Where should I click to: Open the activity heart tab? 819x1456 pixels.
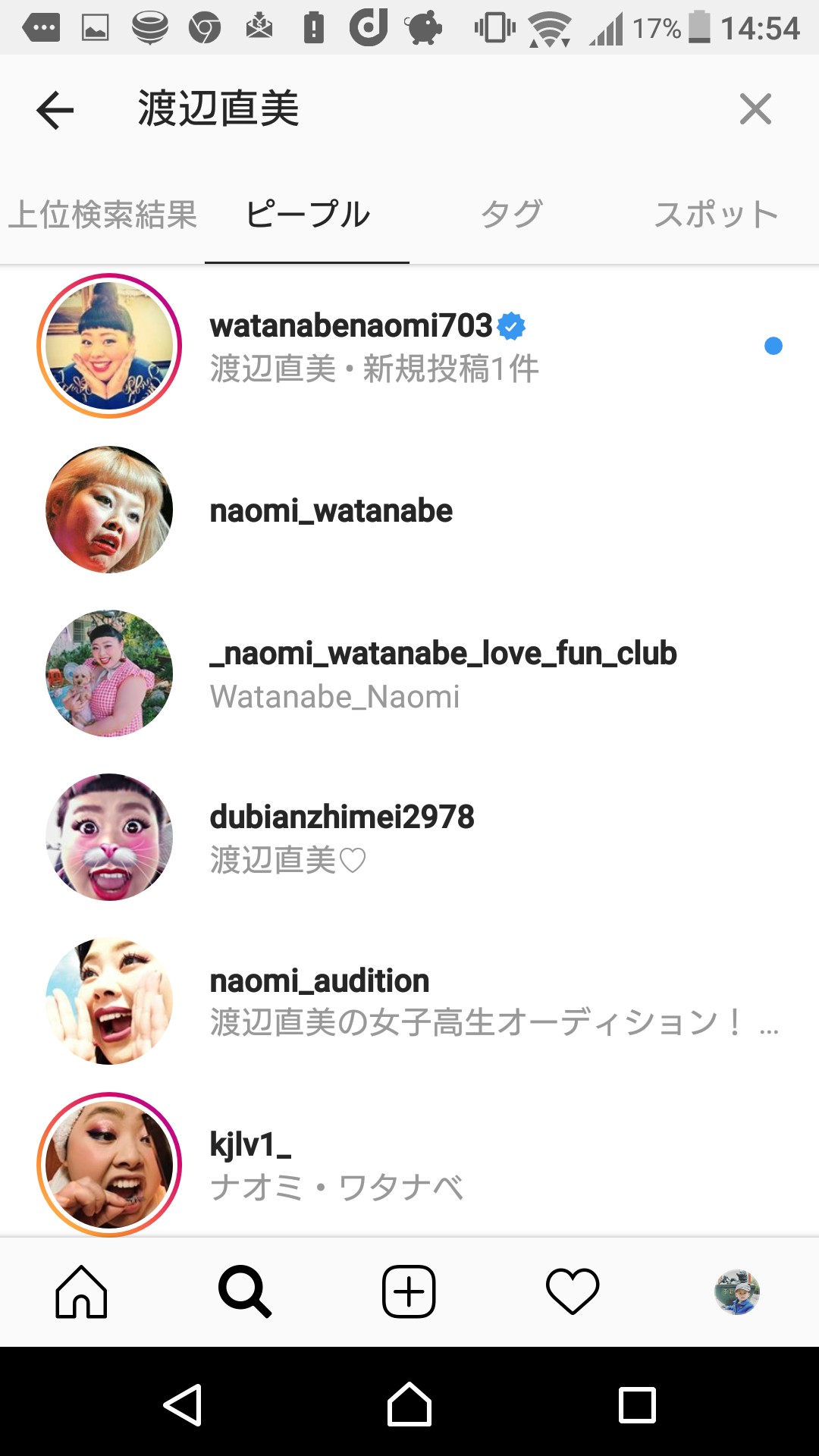tap(573, 1291)
